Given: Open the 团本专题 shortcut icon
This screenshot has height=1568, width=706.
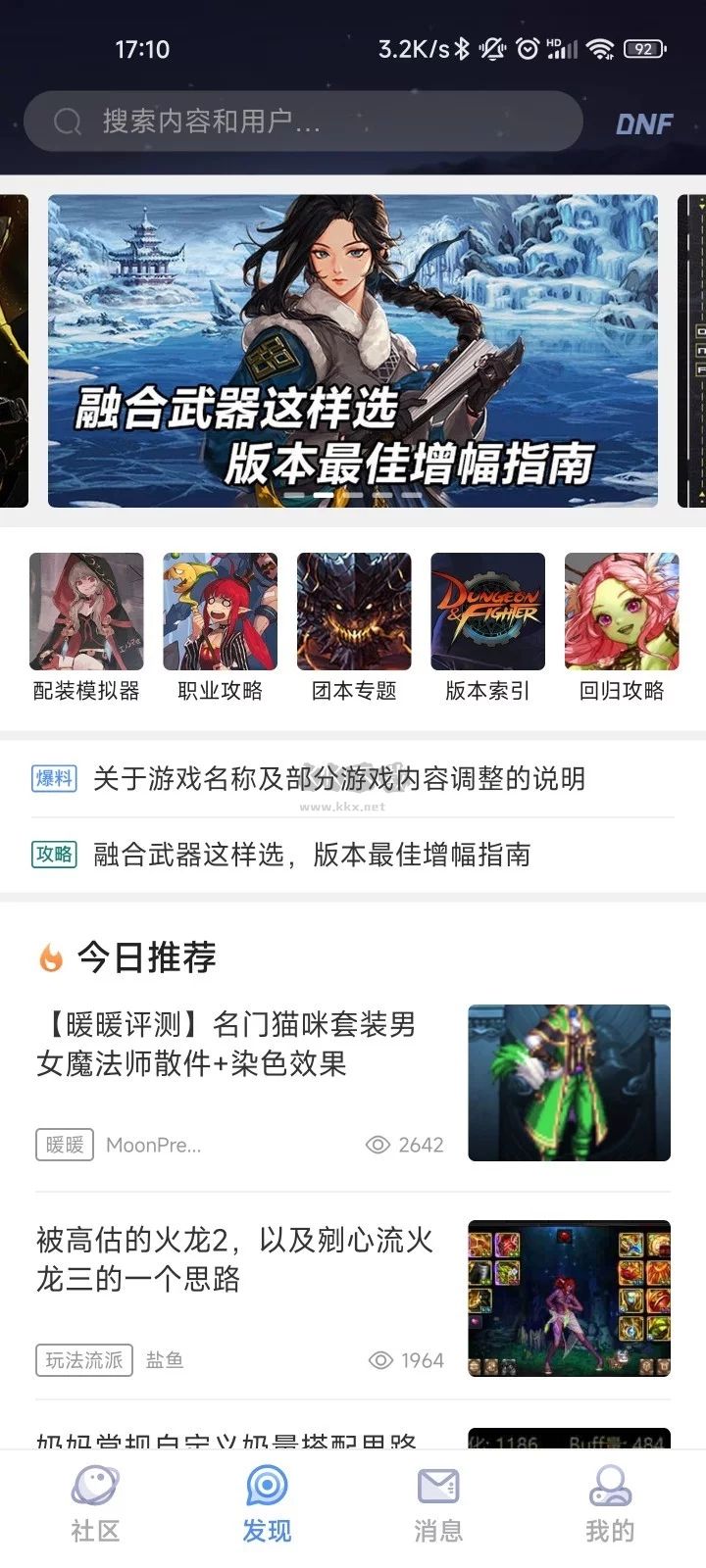Looking at the screenshot, I should click(353, 610).
